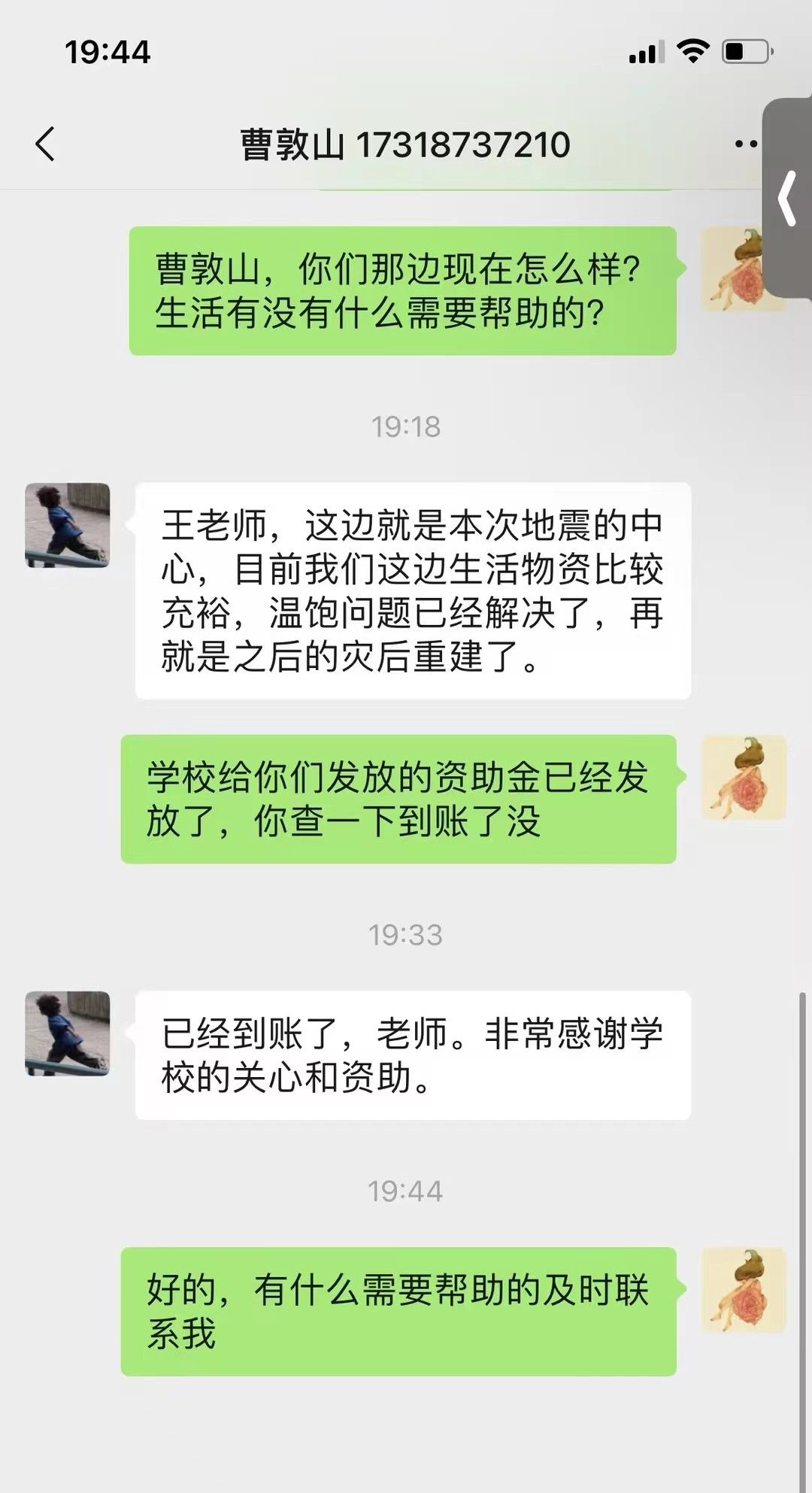This screenshot has height=1493, width=812.
Task: Open the chat info overflow menu
Action: click(745, 144)
